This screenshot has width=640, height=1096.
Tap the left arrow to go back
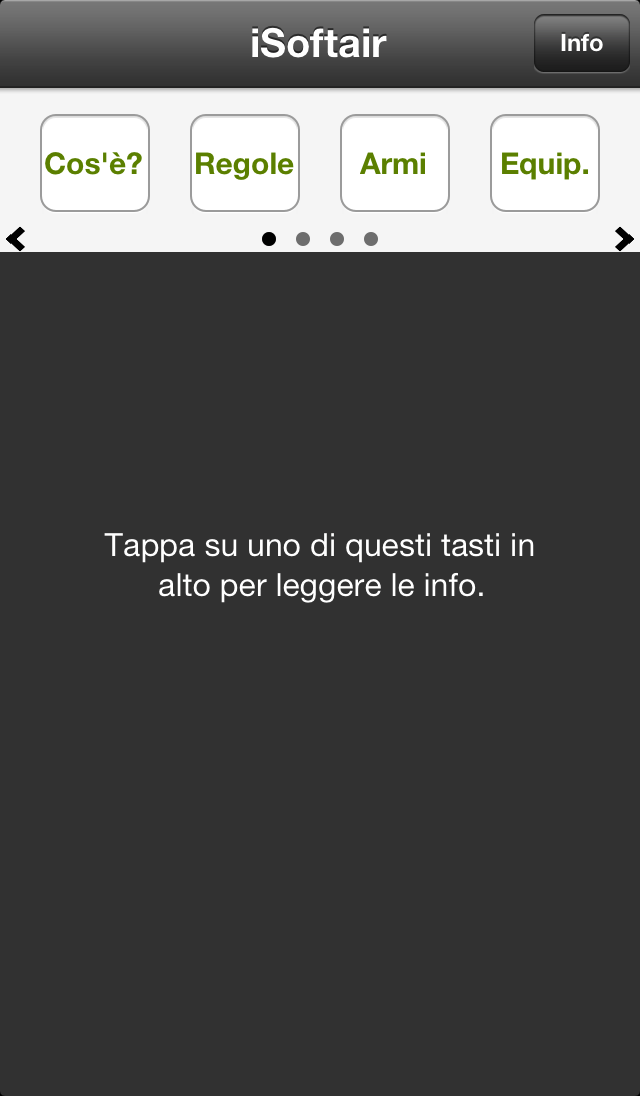tap(15, 239)
